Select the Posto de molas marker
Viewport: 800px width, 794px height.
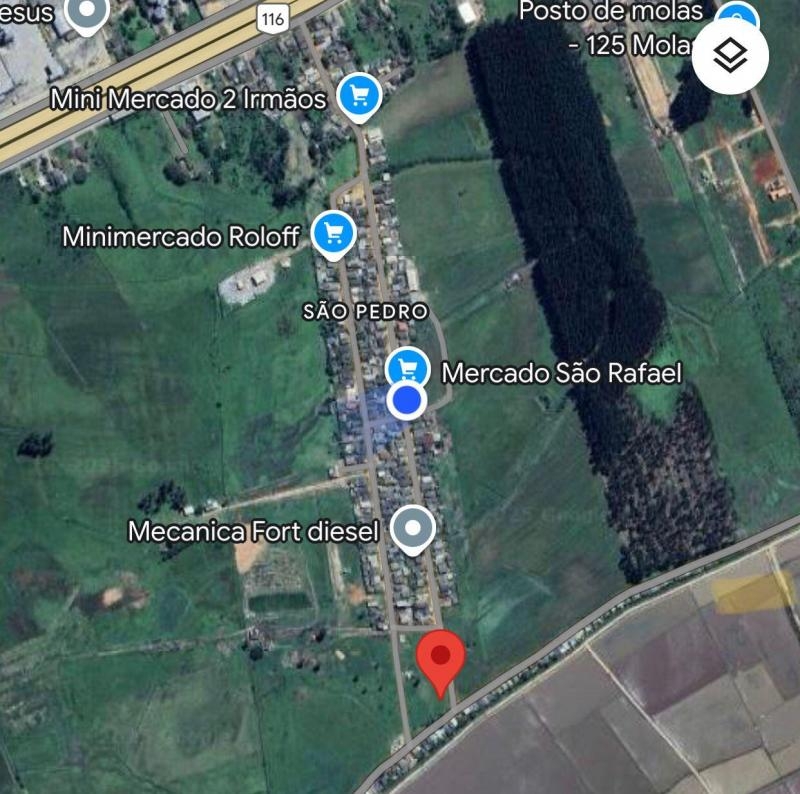coord(738,20)
